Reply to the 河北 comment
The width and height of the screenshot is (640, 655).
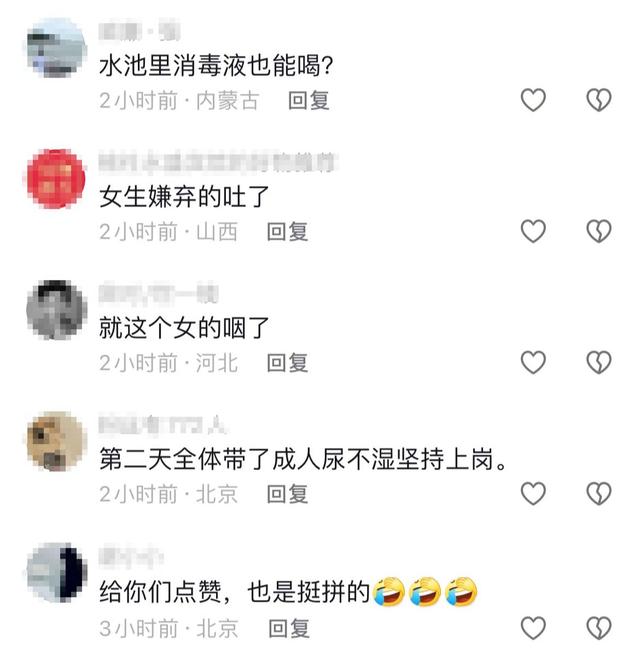[x=287, y=362]
